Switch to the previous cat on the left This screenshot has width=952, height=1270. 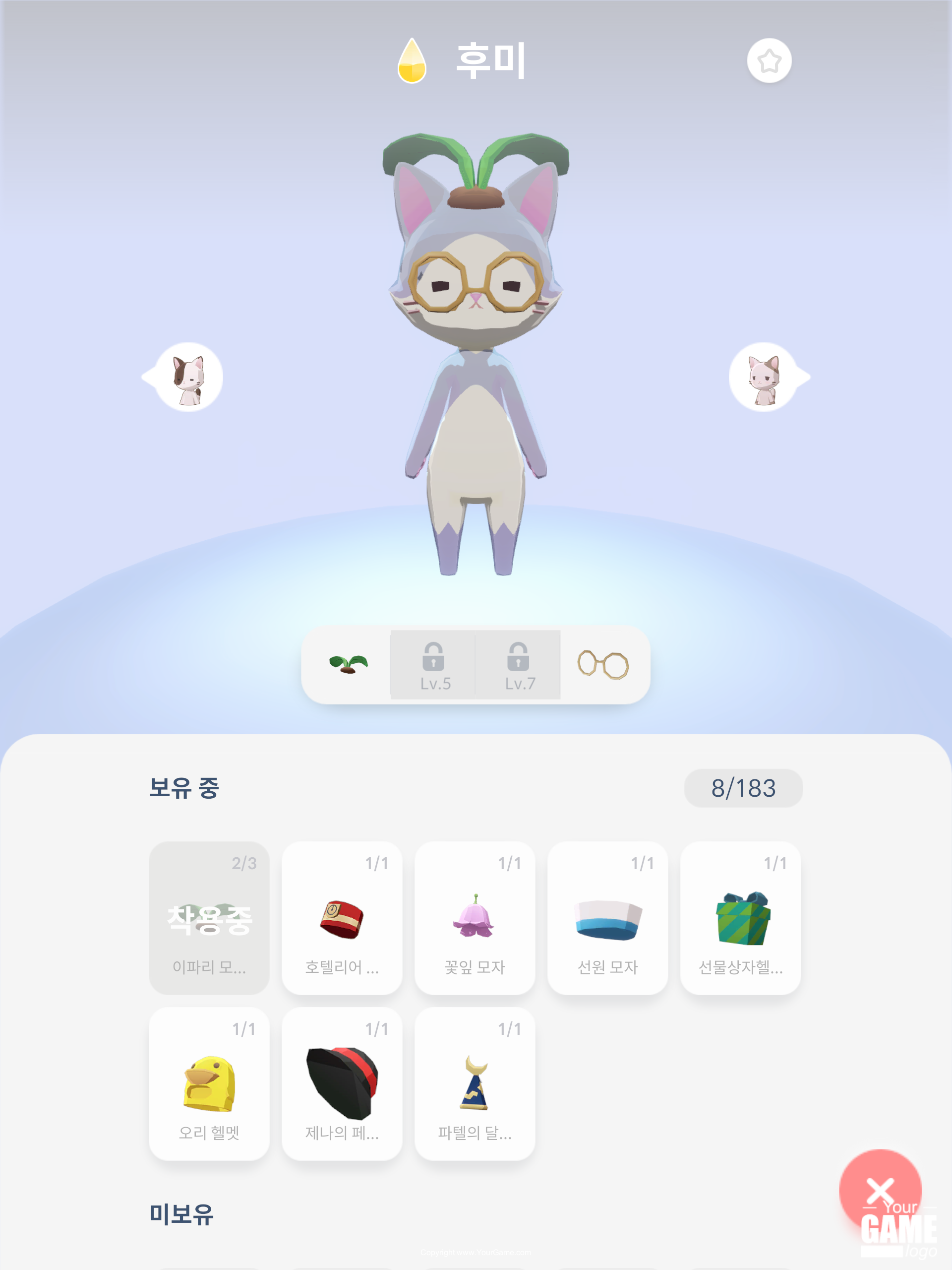pyautogui.click(x=186, y=377)
